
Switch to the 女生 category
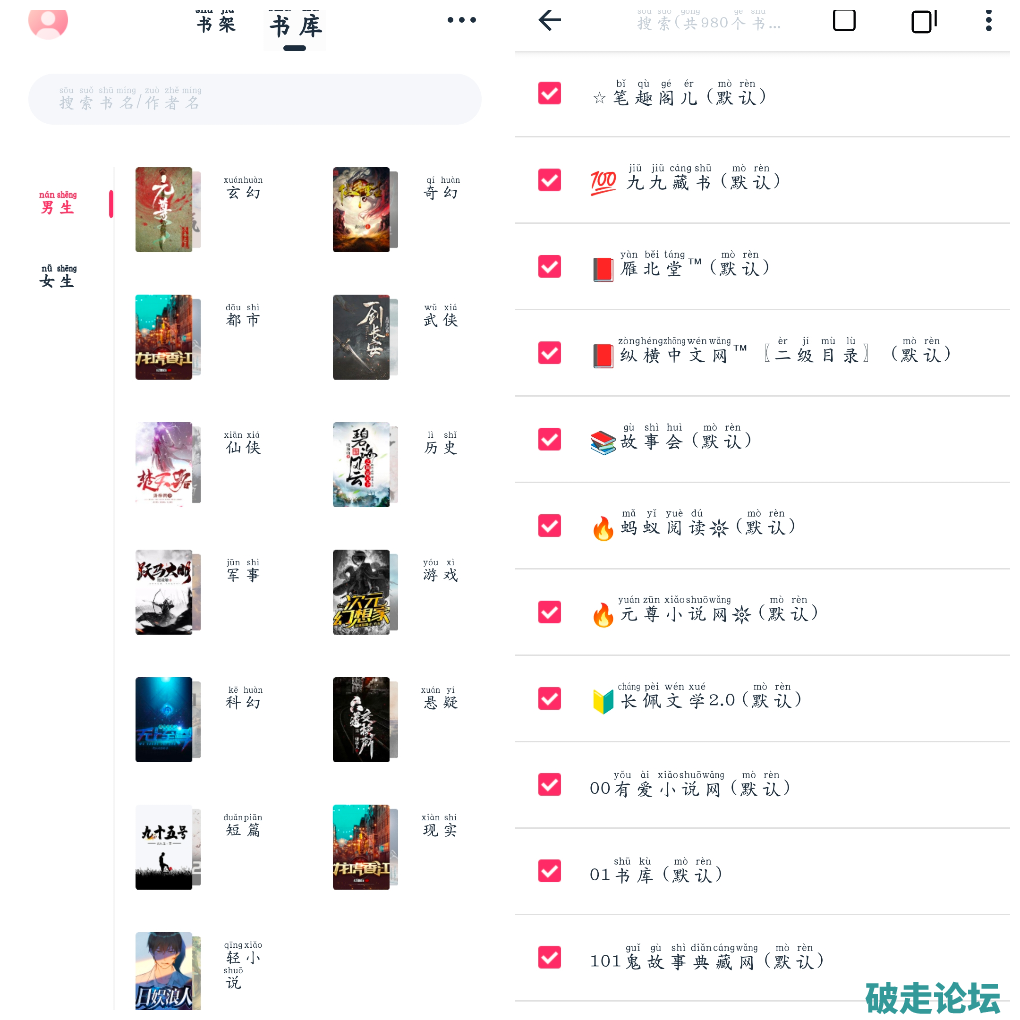57,276
